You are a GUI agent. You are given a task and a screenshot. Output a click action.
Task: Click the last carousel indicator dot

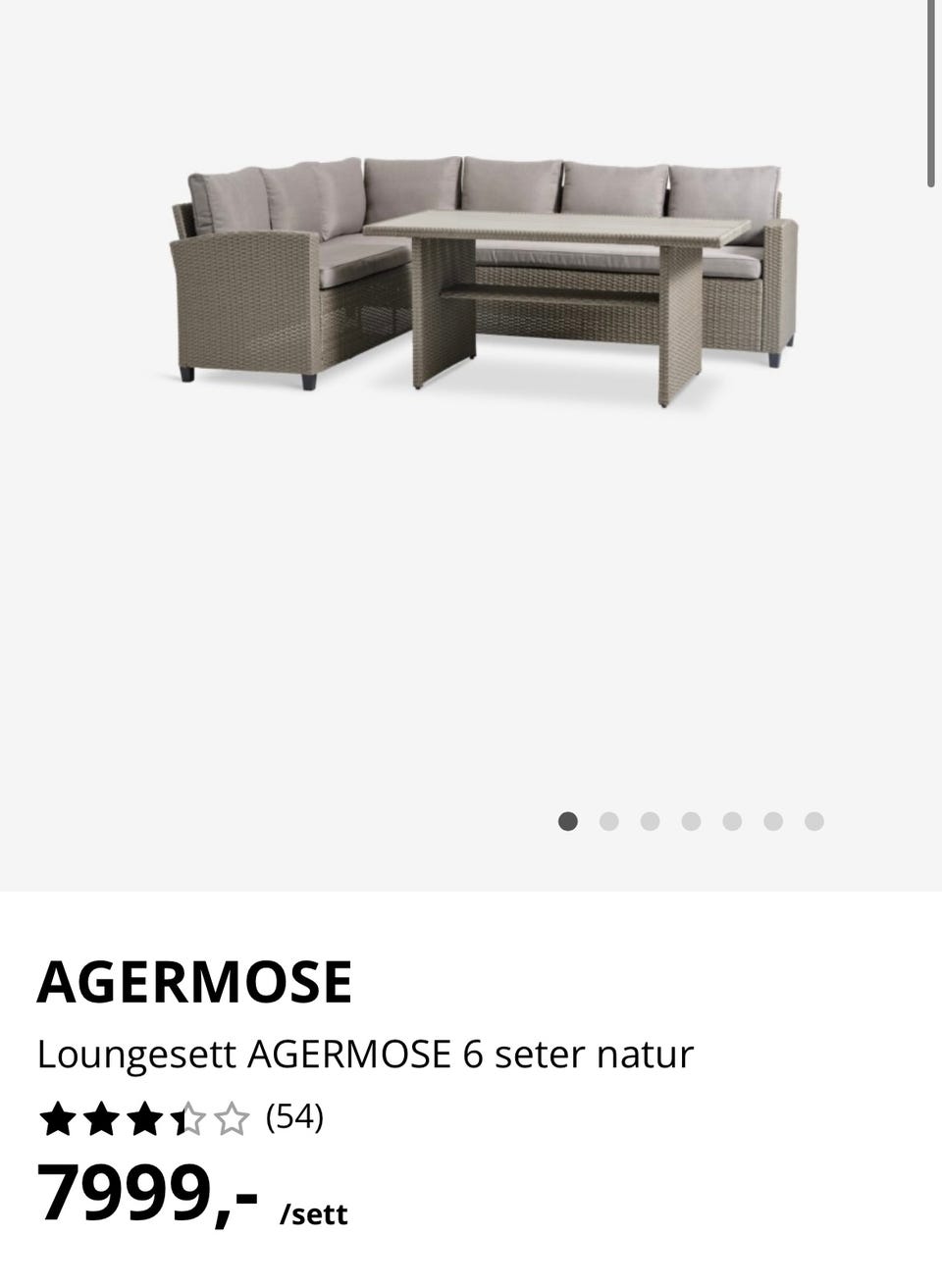pyautogui.click(x=813, y=821)
